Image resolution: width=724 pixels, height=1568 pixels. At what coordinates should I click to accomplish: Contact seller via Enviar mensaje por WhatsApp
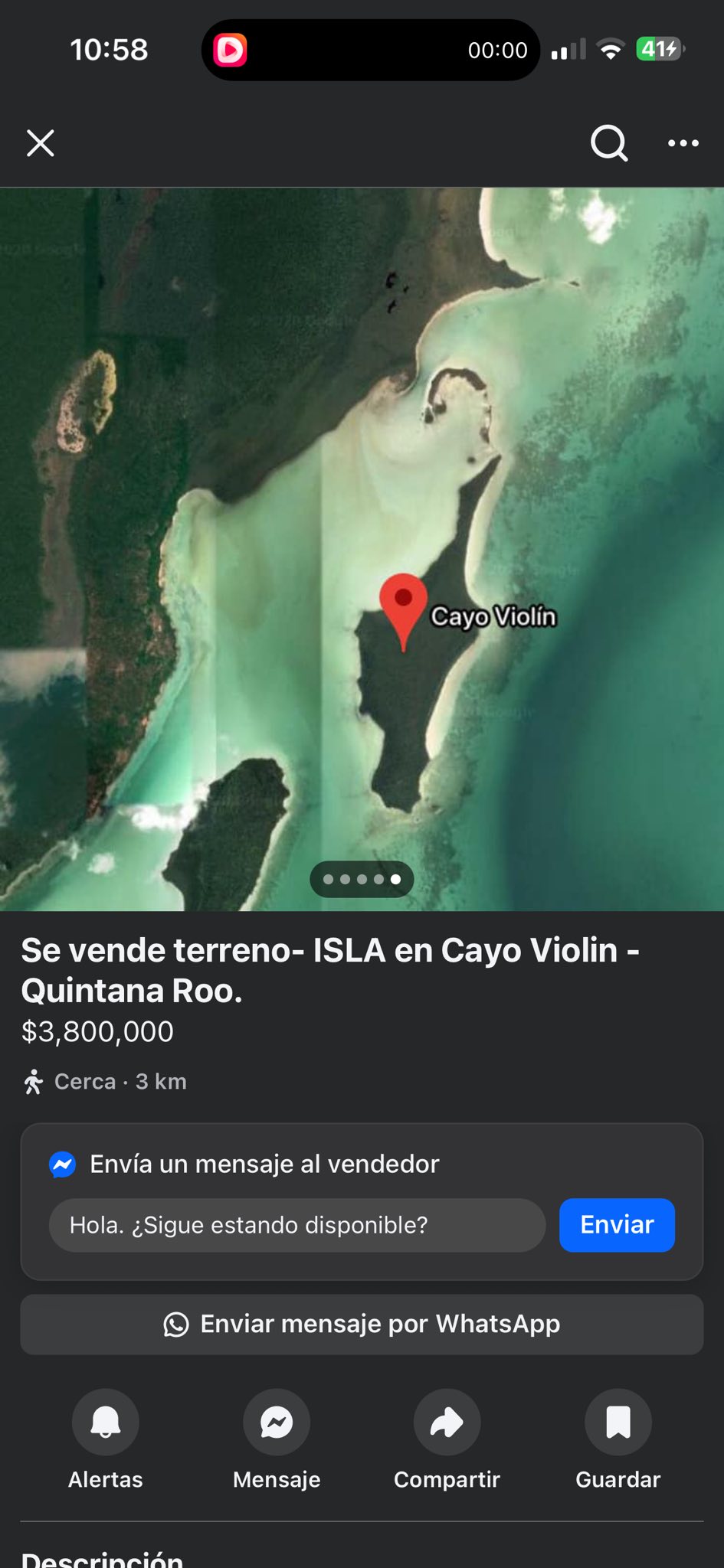[362, 1325]
